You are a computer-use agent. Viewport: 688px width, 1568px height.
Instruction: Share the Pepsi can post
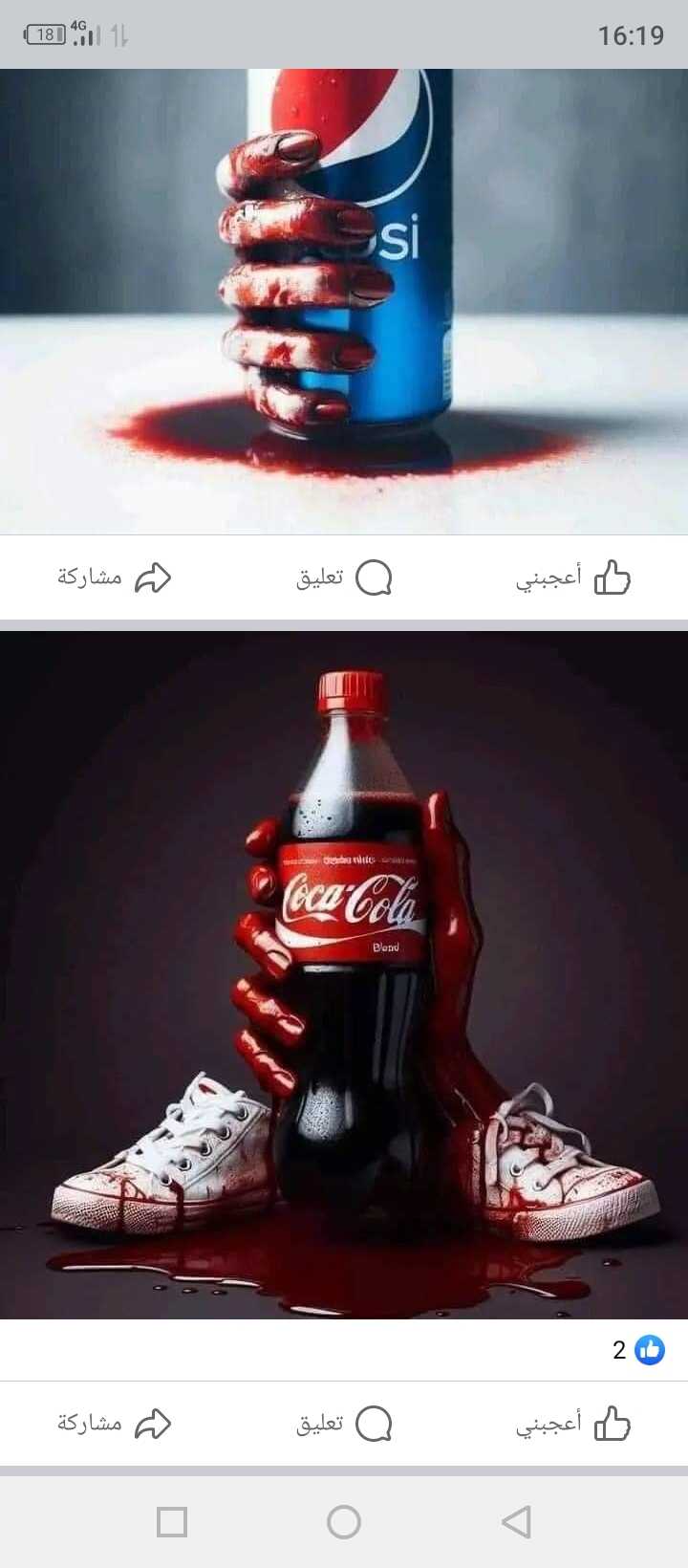click(115, 577)
